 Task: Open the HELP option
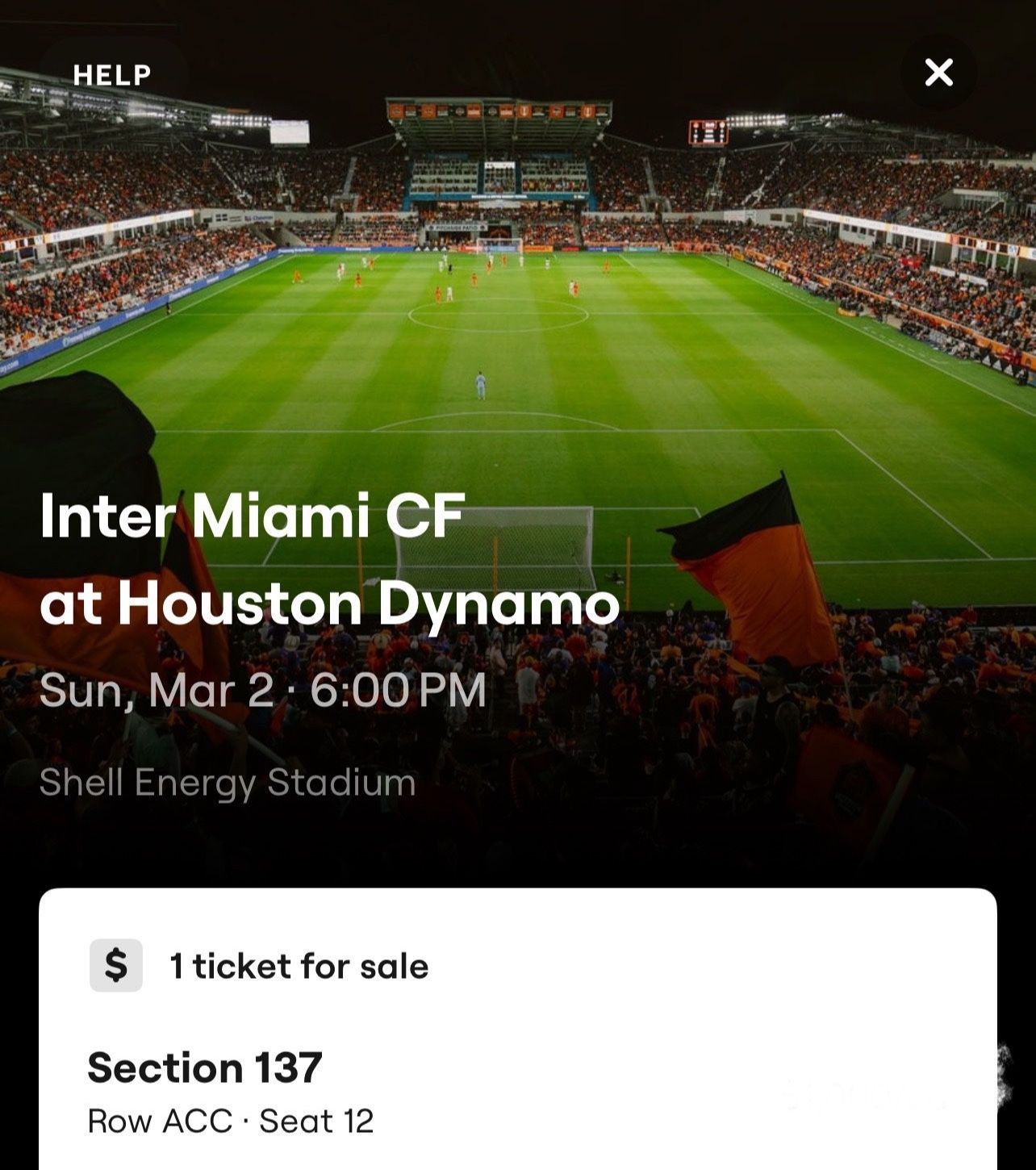[112, 75]
